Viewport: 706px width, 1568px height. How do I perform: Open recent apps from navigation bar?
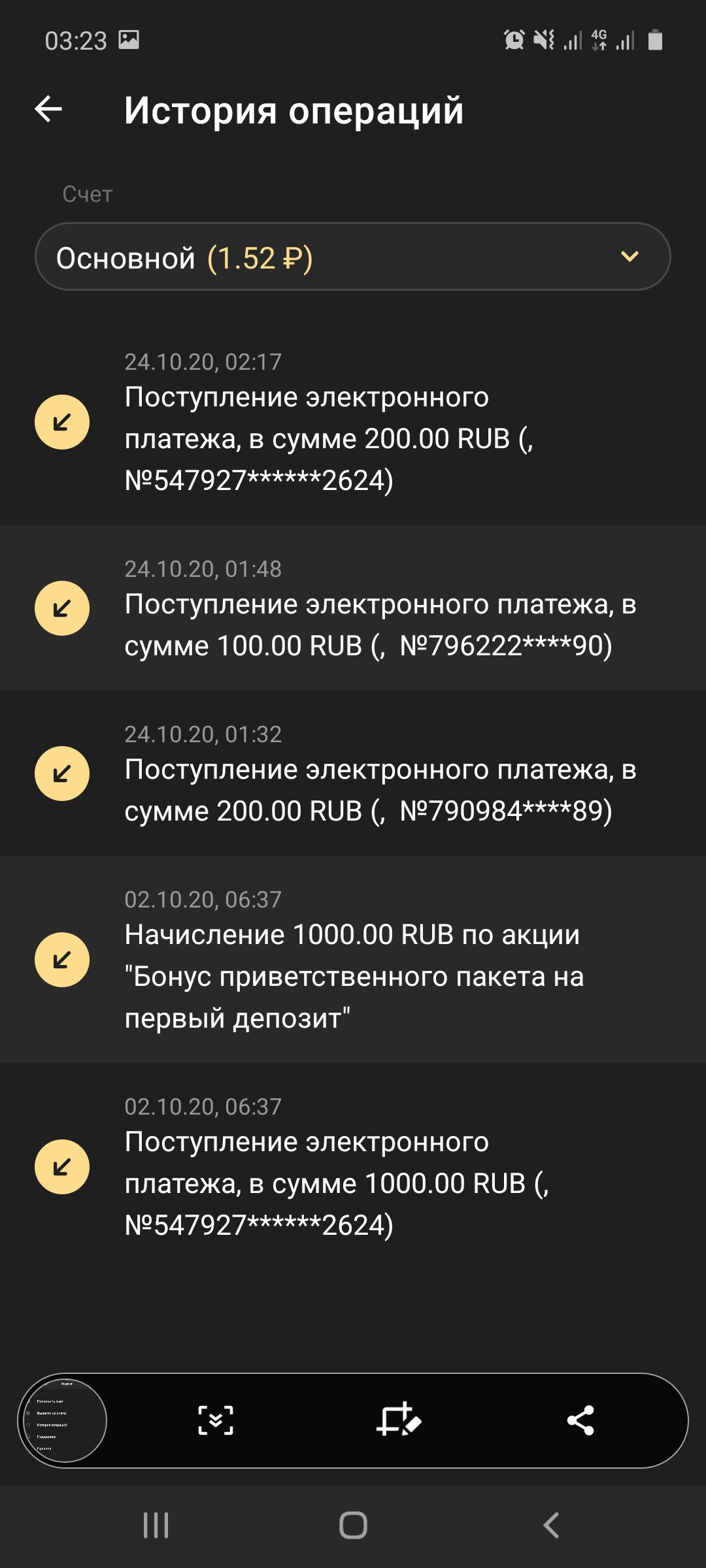point(156,1526)
